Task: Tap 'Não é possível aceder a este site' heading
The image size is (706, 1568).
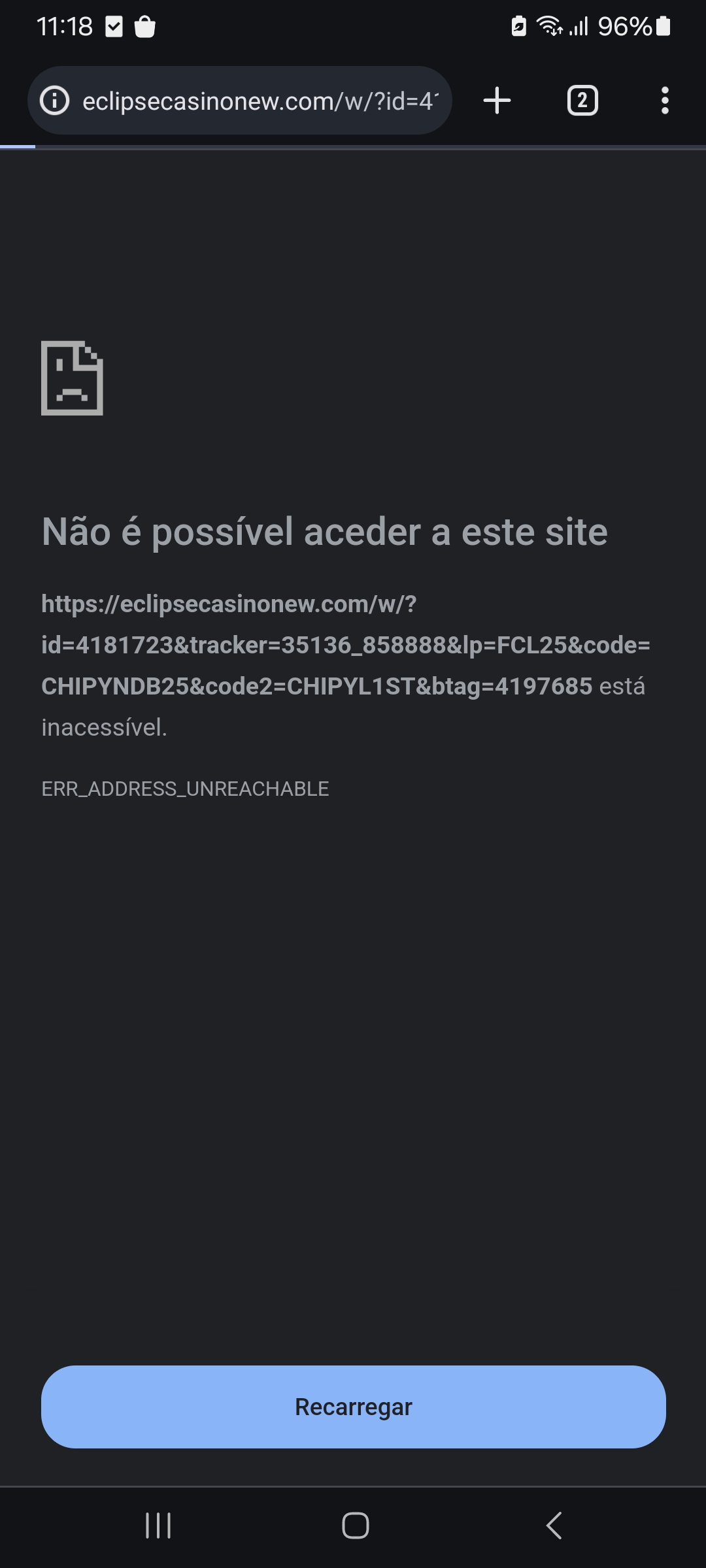Action: coord(324,532)
